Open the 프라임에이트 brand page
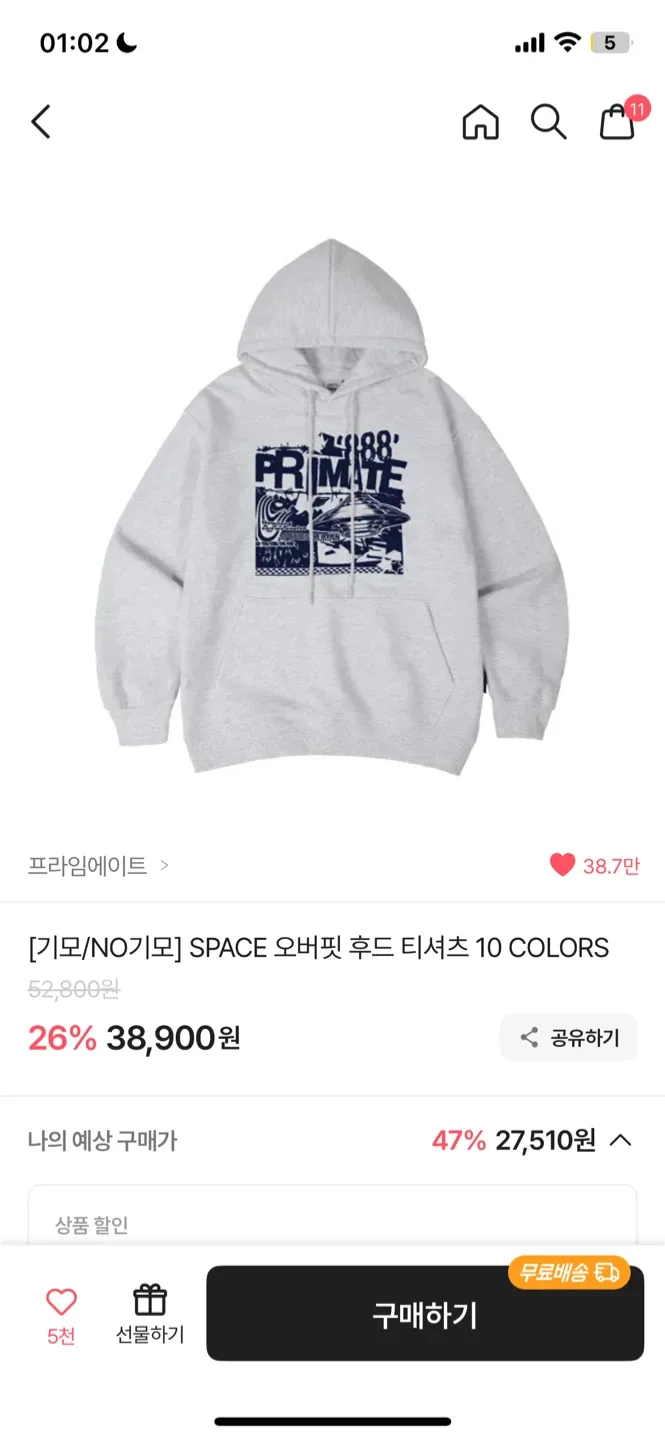This screenshot has width=665, height=1440. click(x=98, y=865)
